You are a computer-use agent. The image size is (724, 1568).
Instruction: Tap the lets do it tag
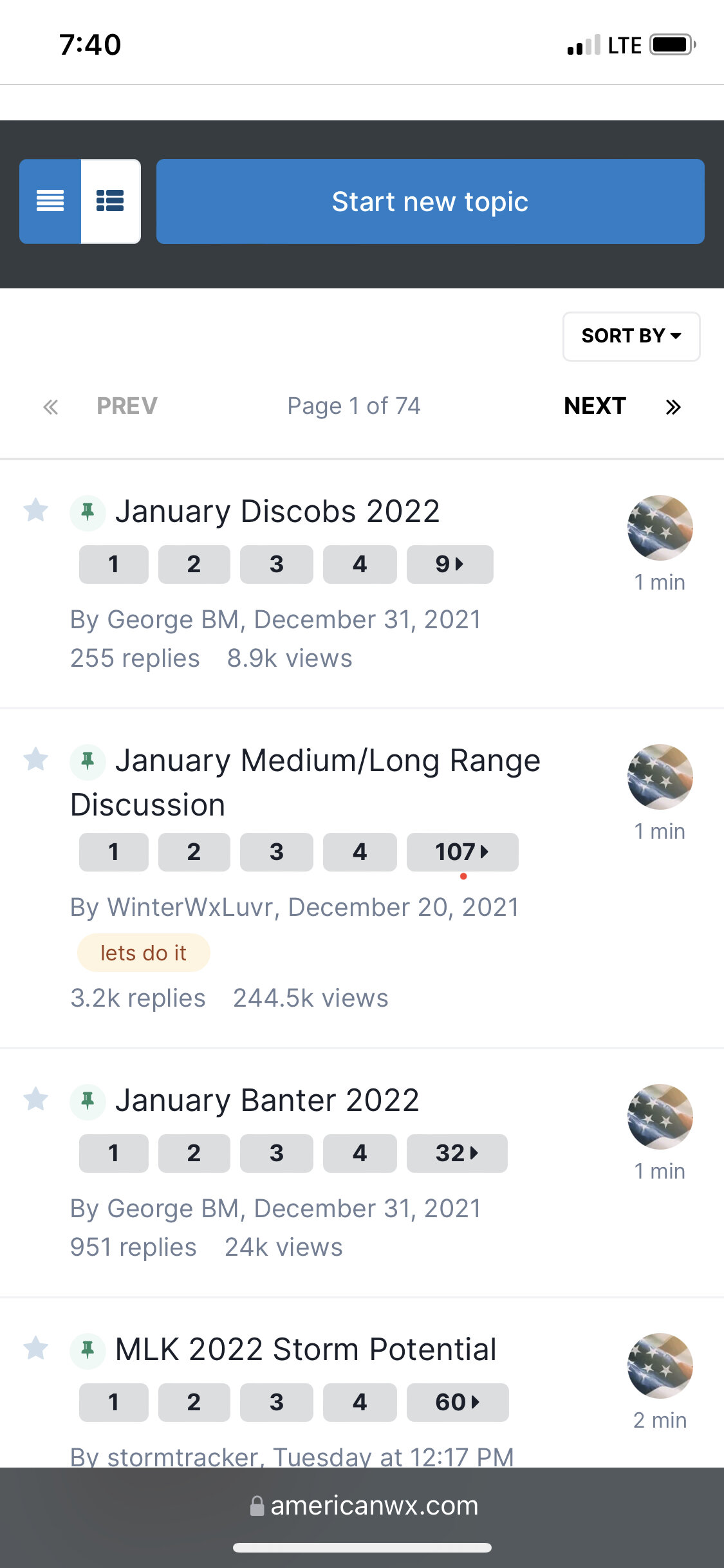tap(144, 953)
